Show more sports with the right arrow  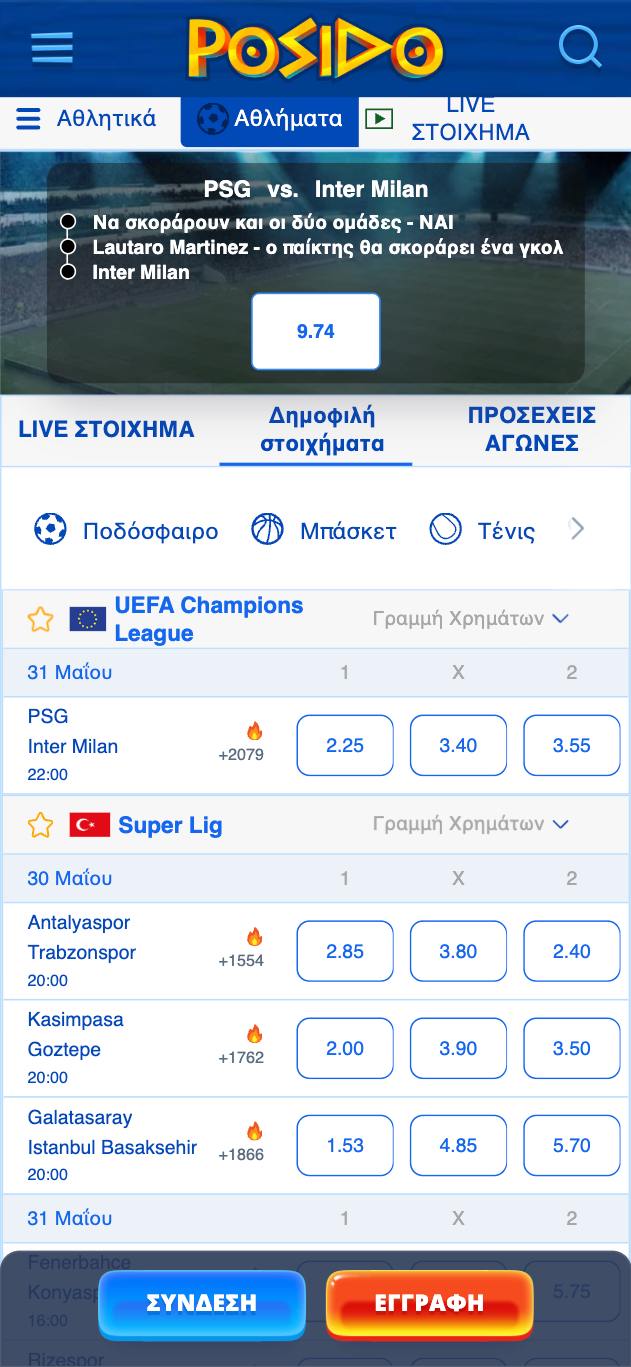(x=577, y=529)
